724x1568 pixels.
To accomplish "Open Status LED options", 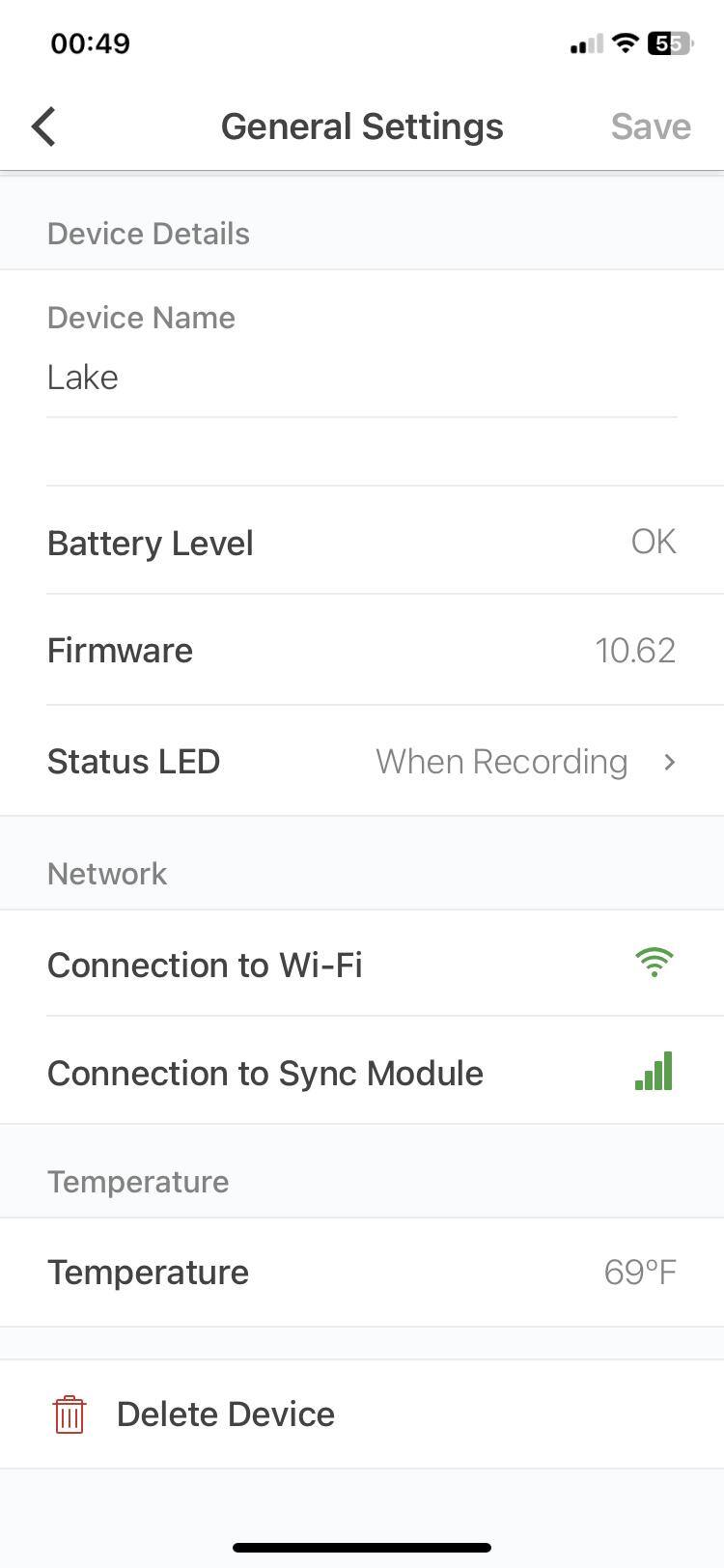I will (361, 762).
